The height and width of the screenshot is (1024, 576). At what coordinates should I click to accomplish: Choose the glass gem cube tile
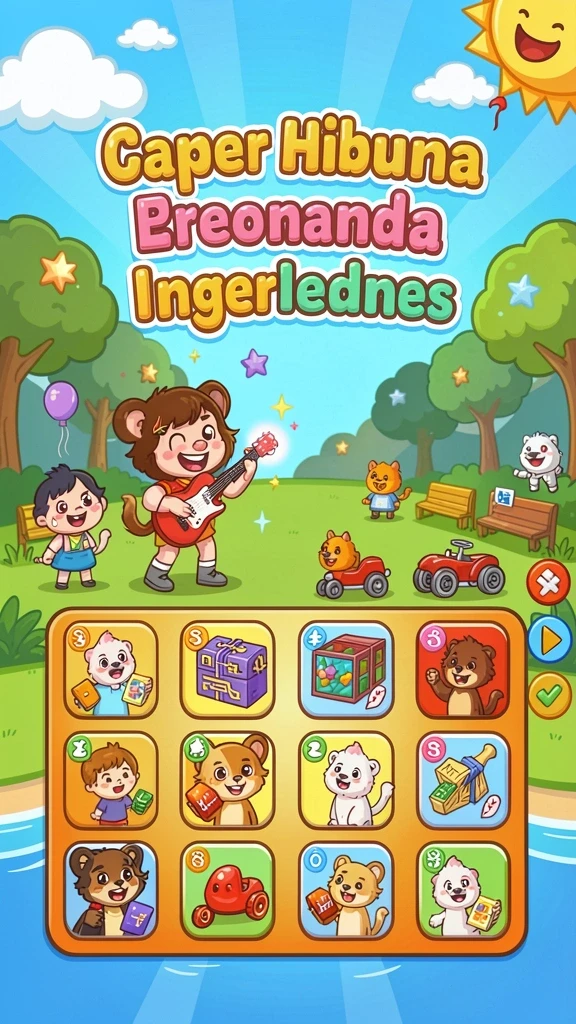click(x=346, y=669)
